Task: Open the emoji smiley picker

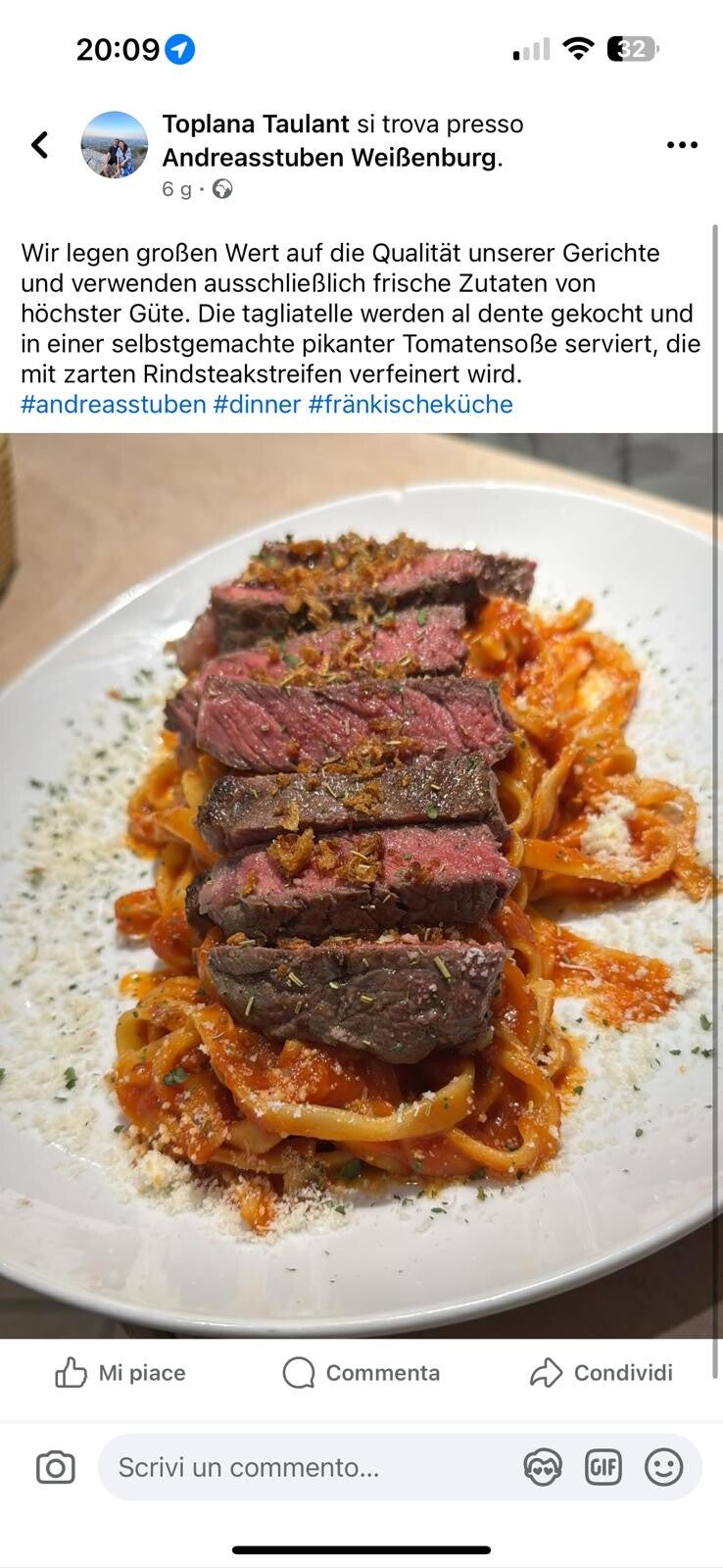Action: point(663,1467)
